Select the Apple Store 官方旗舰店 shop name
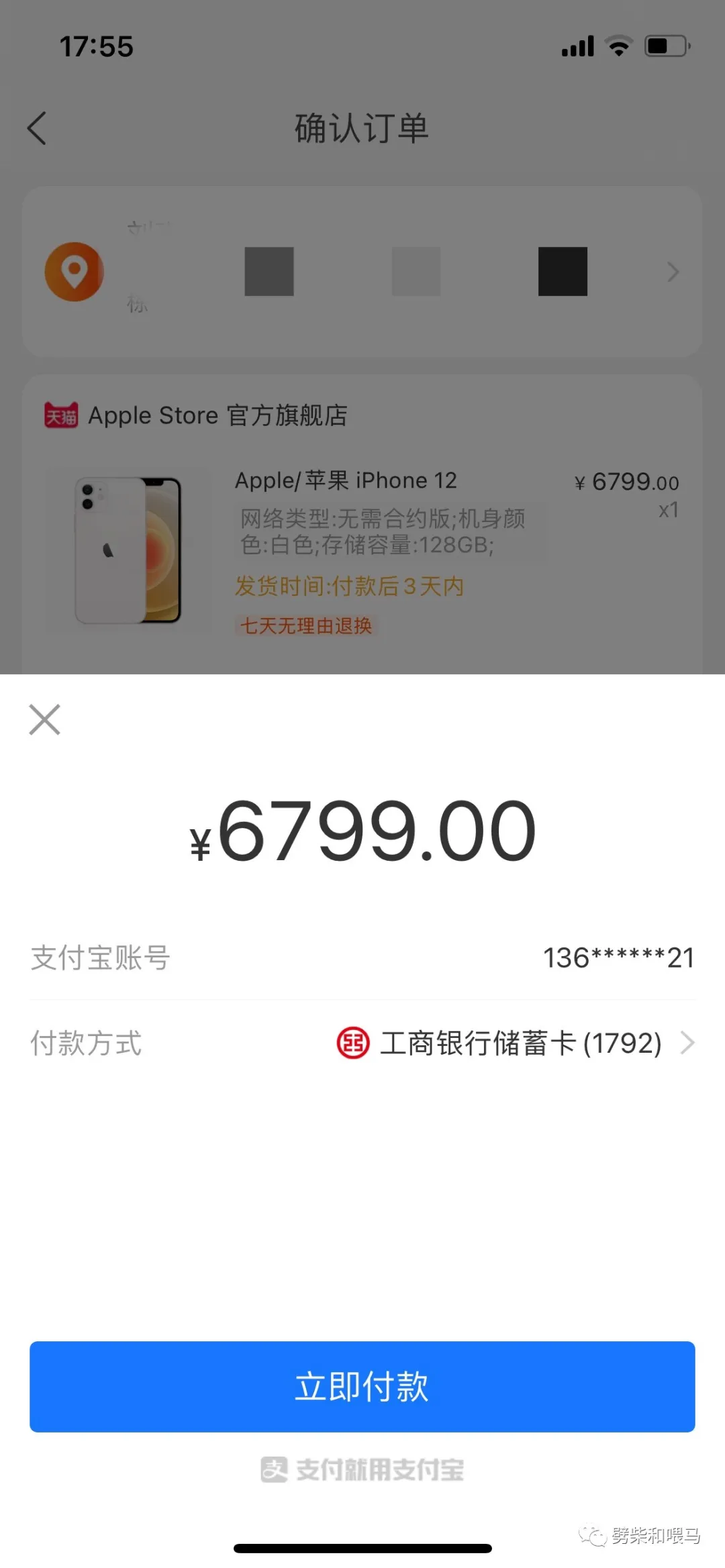Image resolution: width=725 pixels, height=1568 pixels. tap(218, 415)
